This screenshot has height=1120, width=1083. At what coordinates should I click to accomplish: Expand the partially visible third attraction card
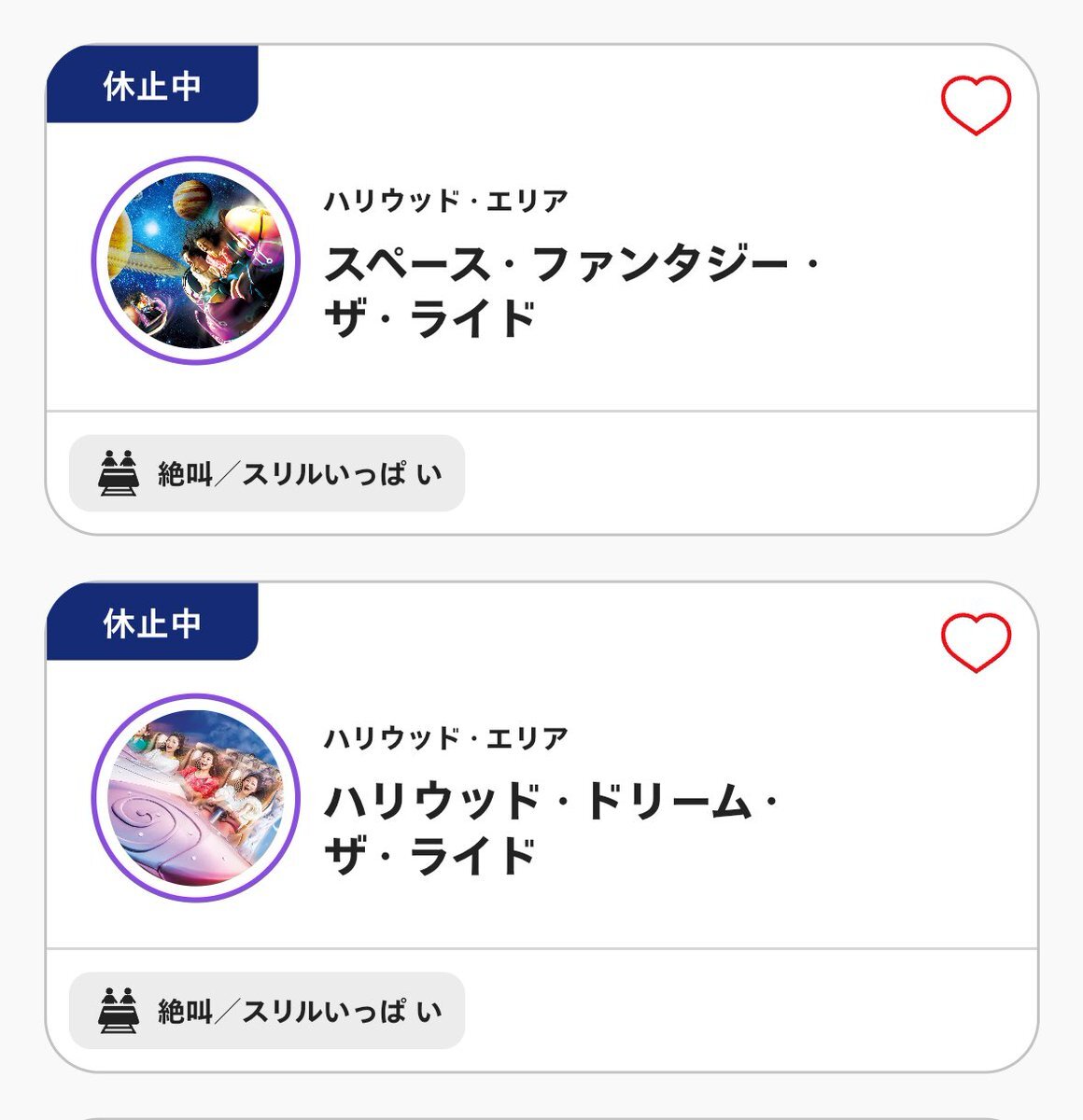(541, 1115)
